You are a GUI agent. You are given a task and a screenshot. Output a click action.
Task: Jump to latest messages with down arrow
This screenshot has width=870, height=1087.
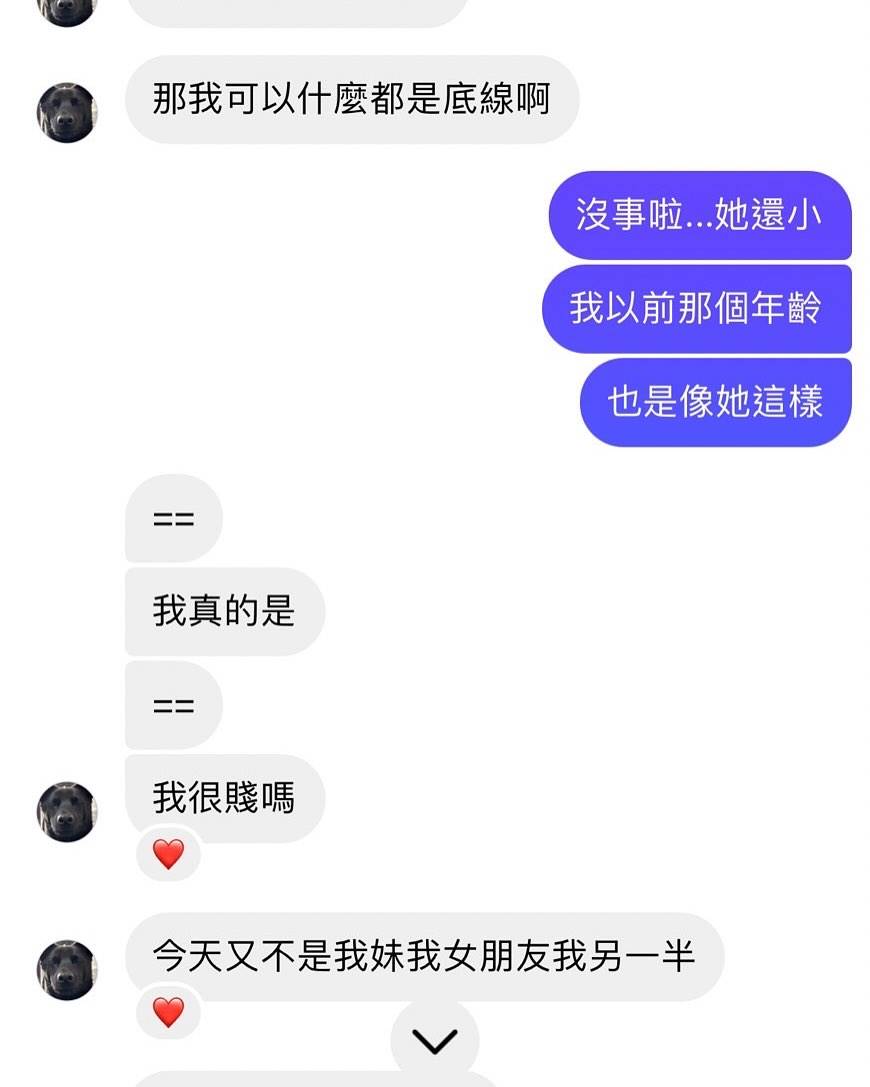tap(435, 1041)
